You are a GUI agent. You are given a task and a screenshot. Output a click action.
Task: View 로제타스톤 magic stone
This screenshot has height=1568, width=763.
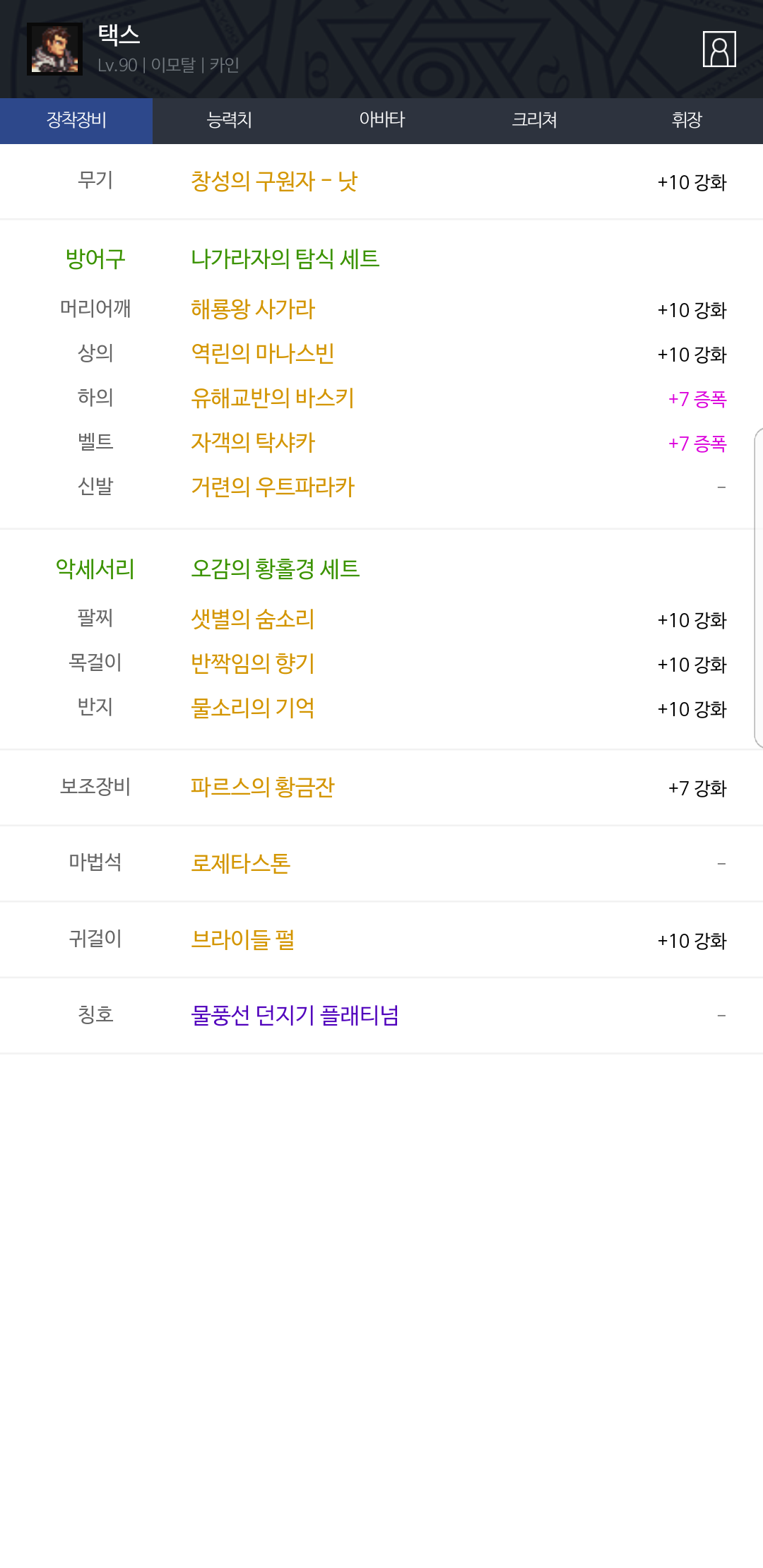pos(241,864)
